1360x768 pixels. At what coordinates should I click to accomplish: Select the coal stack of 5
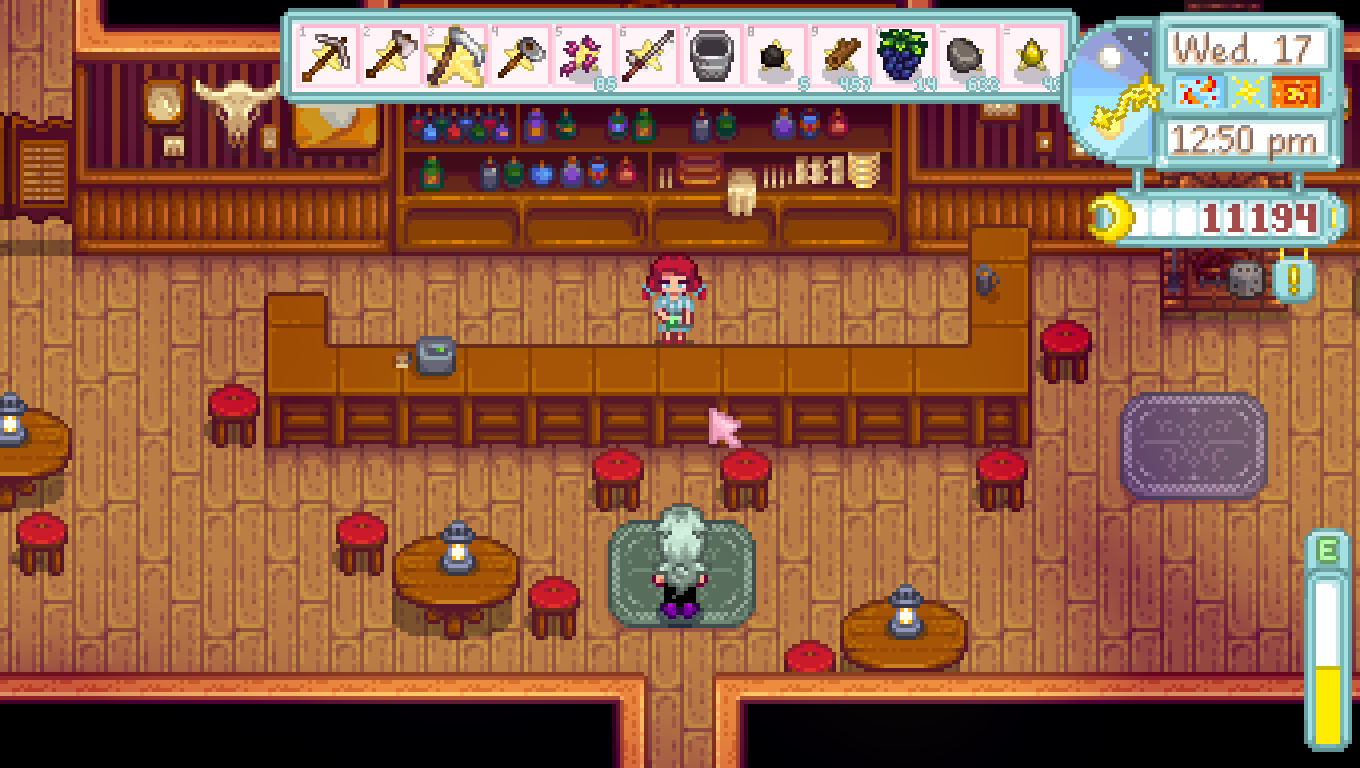(x=774, y=57)
